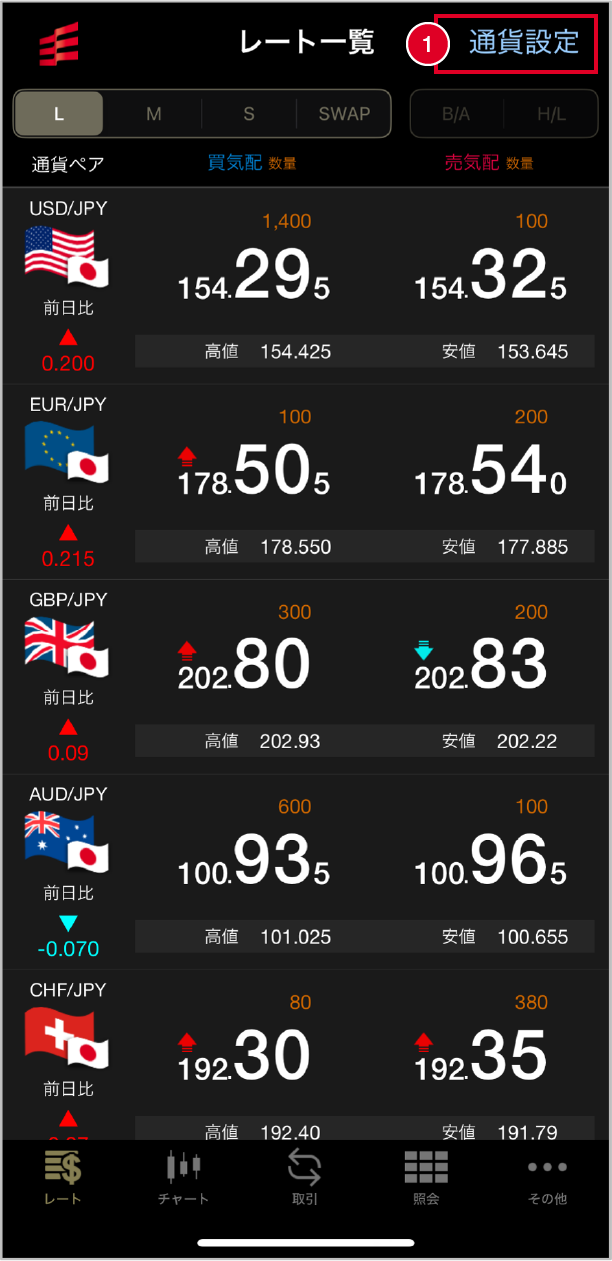This screenshot has height=1261, width=612.
Task: Tap GBP/JPY ask rate 202.83
Action: pyautogui.click(x=482, y=667)
